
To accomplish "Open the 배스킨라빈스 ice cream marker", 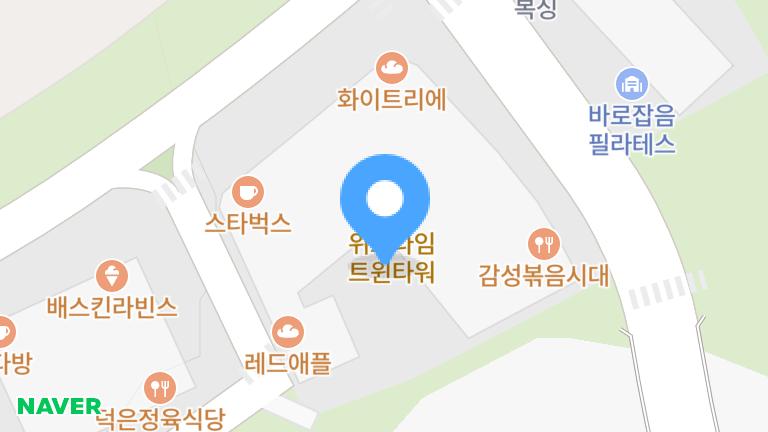I will pos(111,276).
